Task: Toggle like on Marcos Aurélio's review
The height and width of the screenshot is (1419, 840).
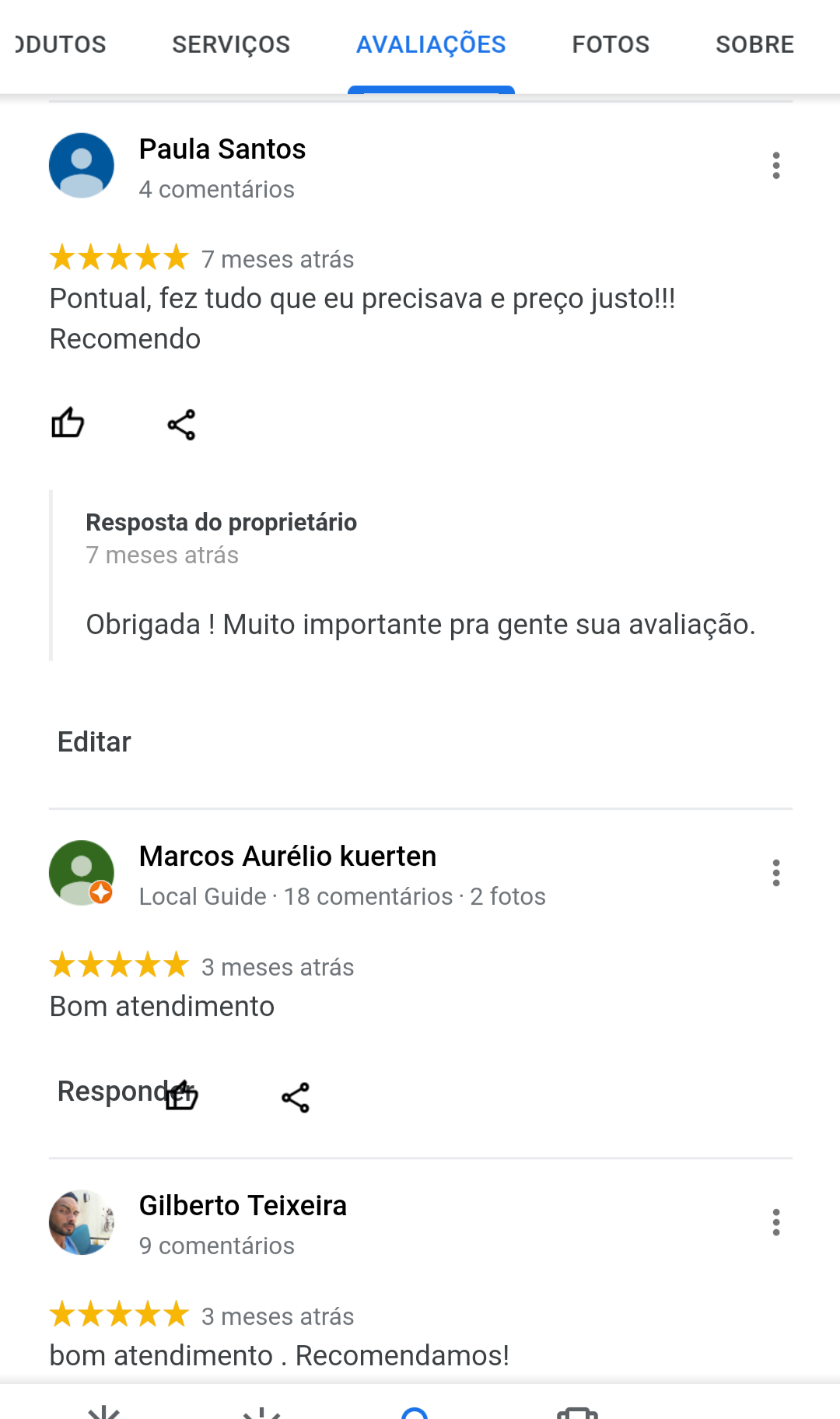Action: tap(180, 1097)
